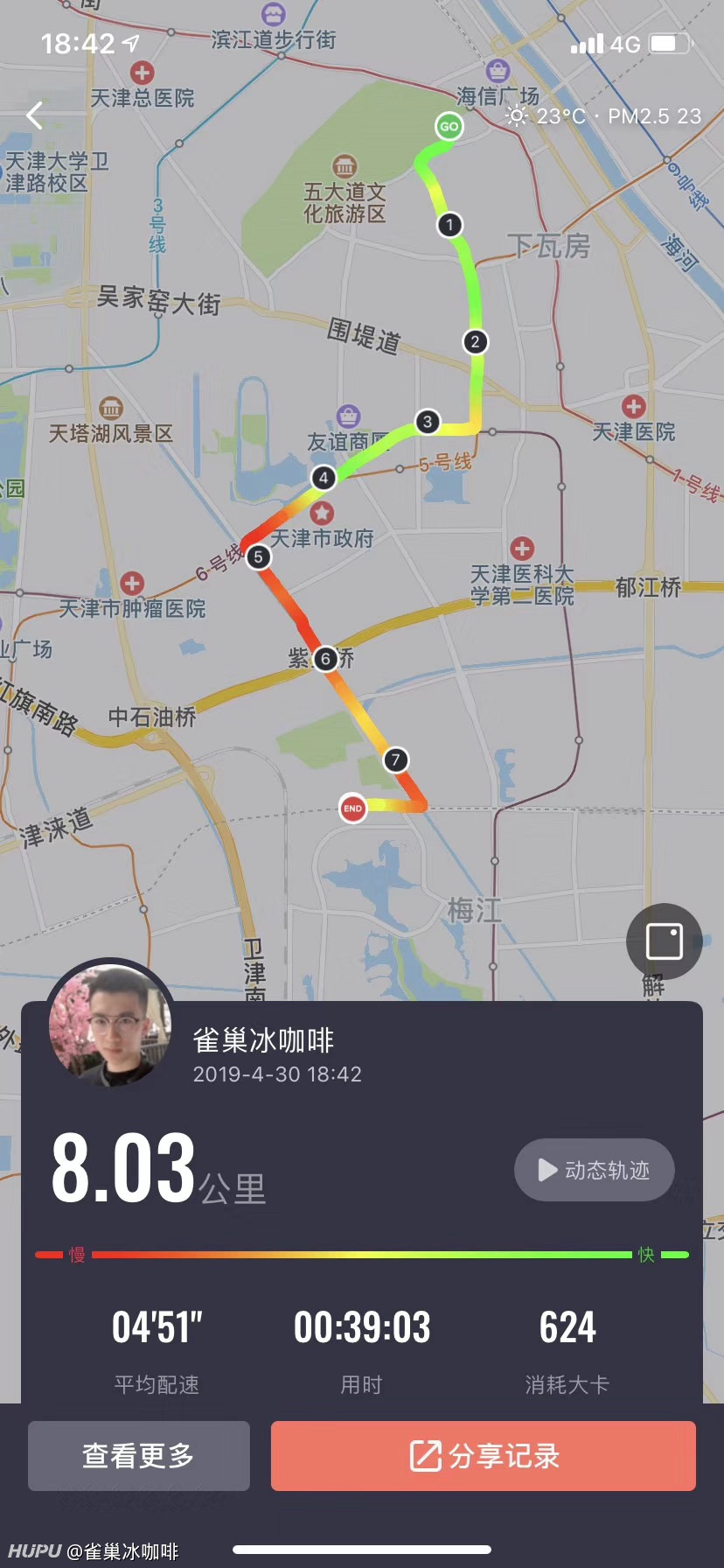
Task: Open 查看更多 for more run details
Action: click(x=138, y=1455)
